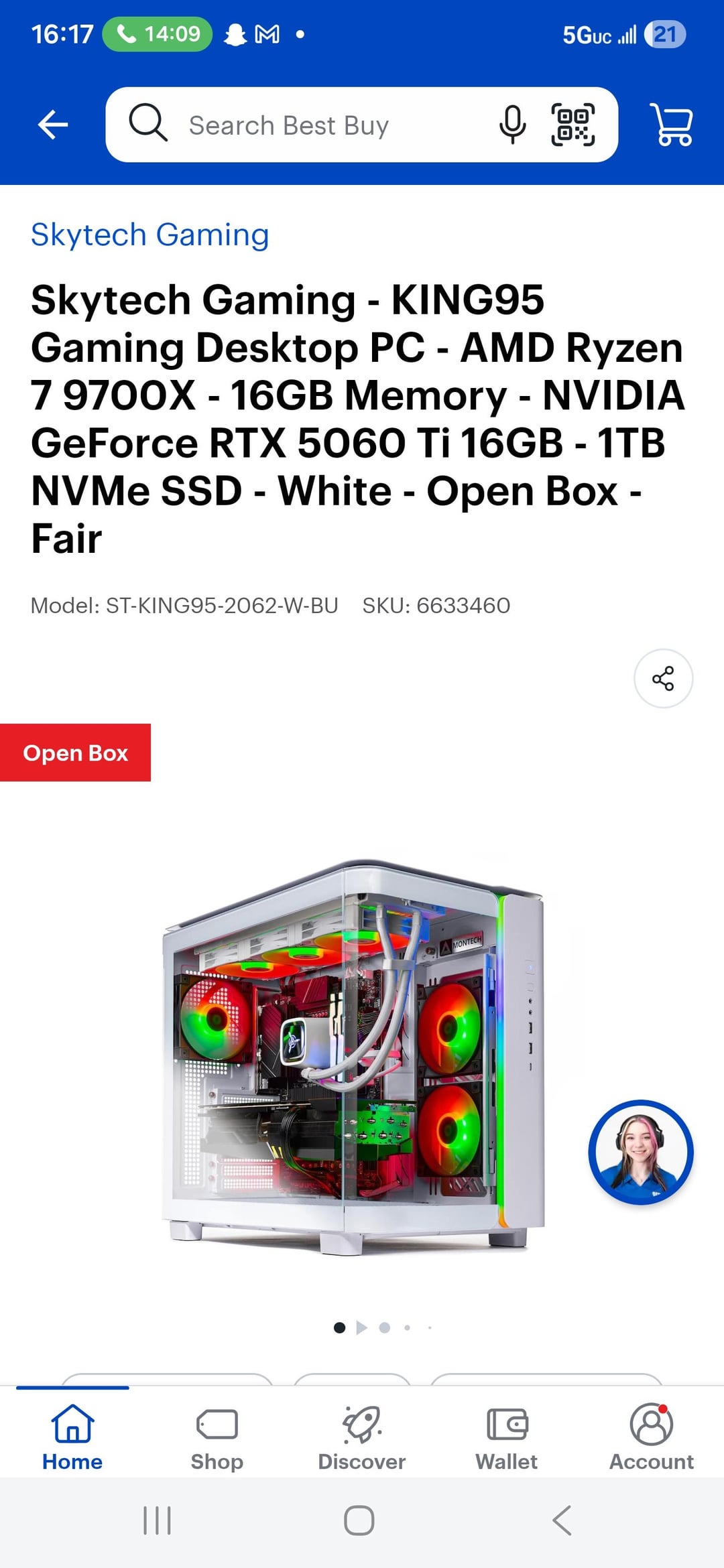
Task: Open the virtual assistant chat bubble
Action: click(x=640, y=1152)
